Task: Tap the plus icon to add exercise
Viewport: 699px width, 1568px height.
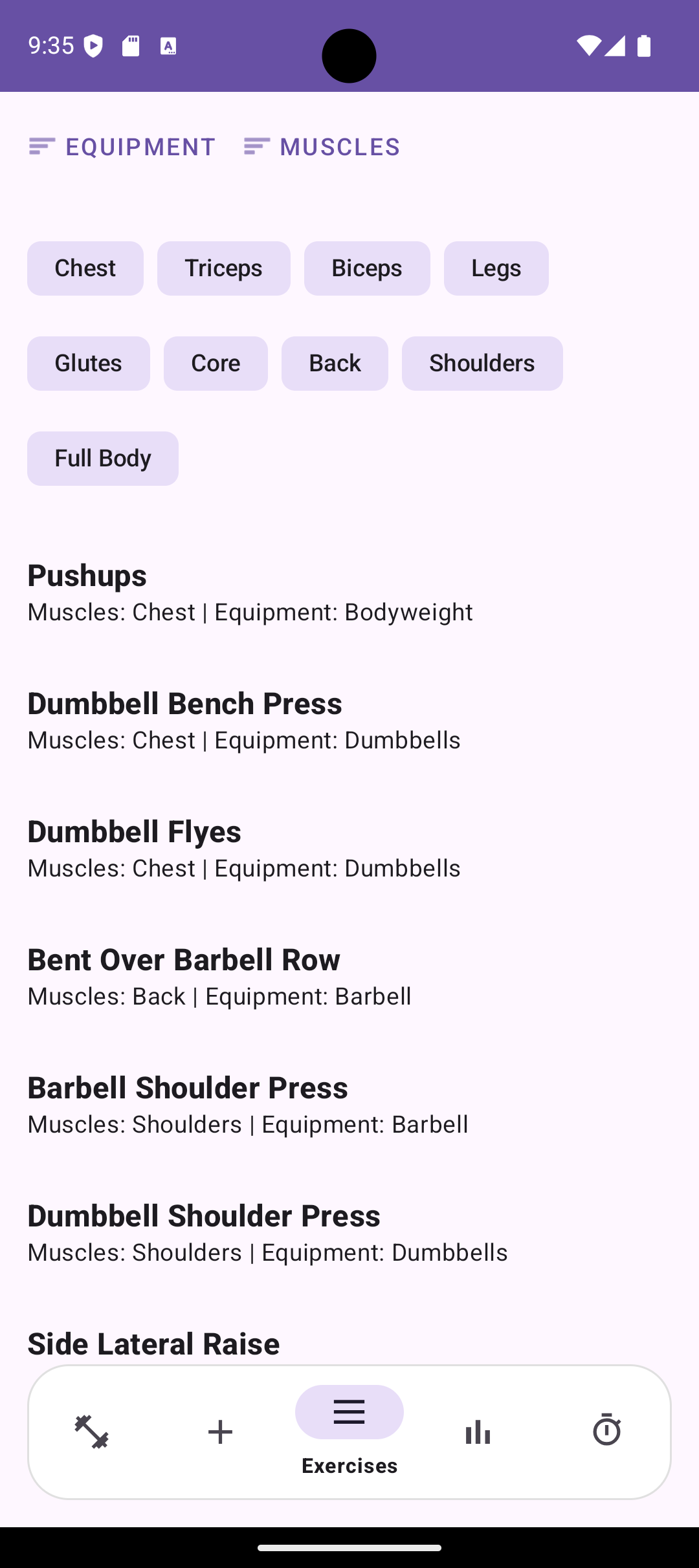Action: click(x=220, y=1431)
